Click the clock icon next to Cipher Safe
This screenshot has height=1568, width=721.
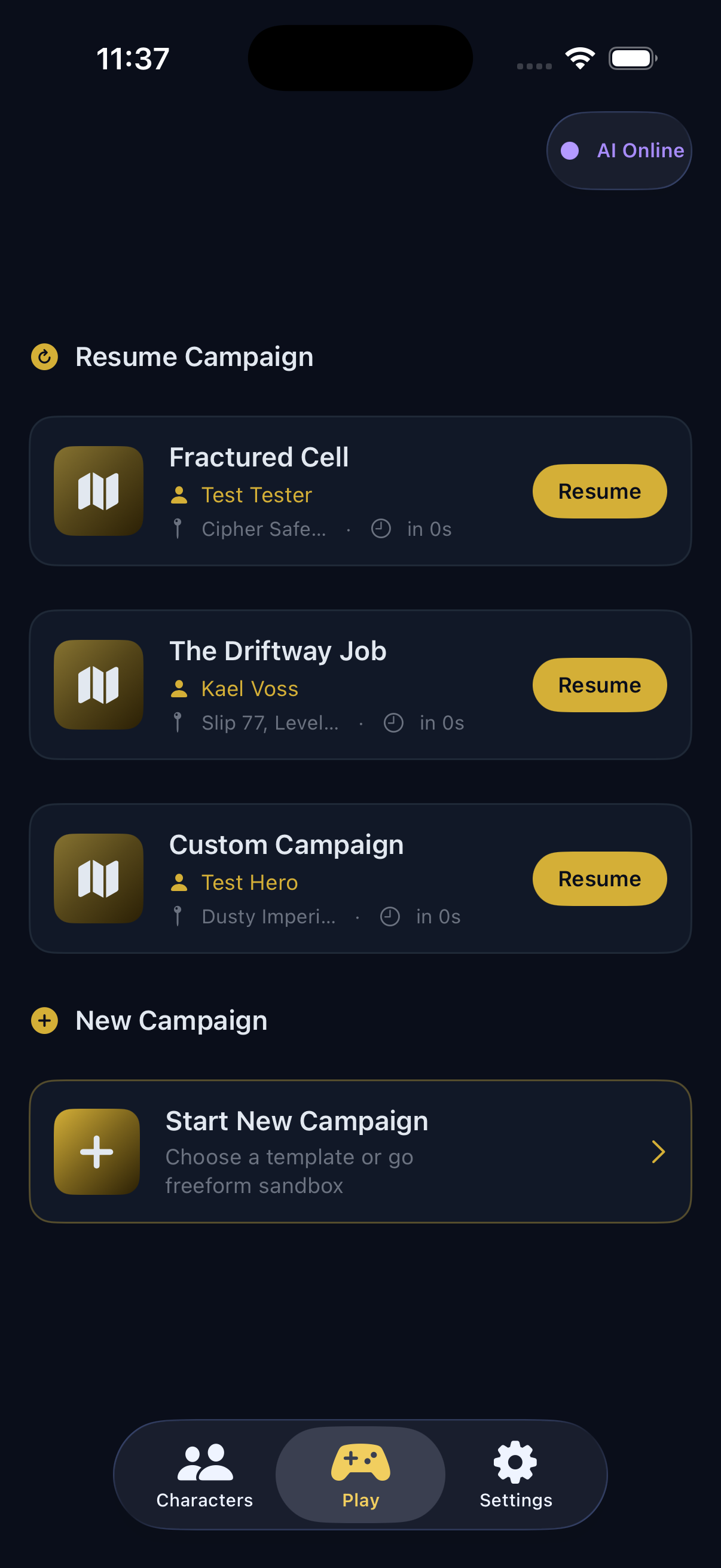point(381,529)
